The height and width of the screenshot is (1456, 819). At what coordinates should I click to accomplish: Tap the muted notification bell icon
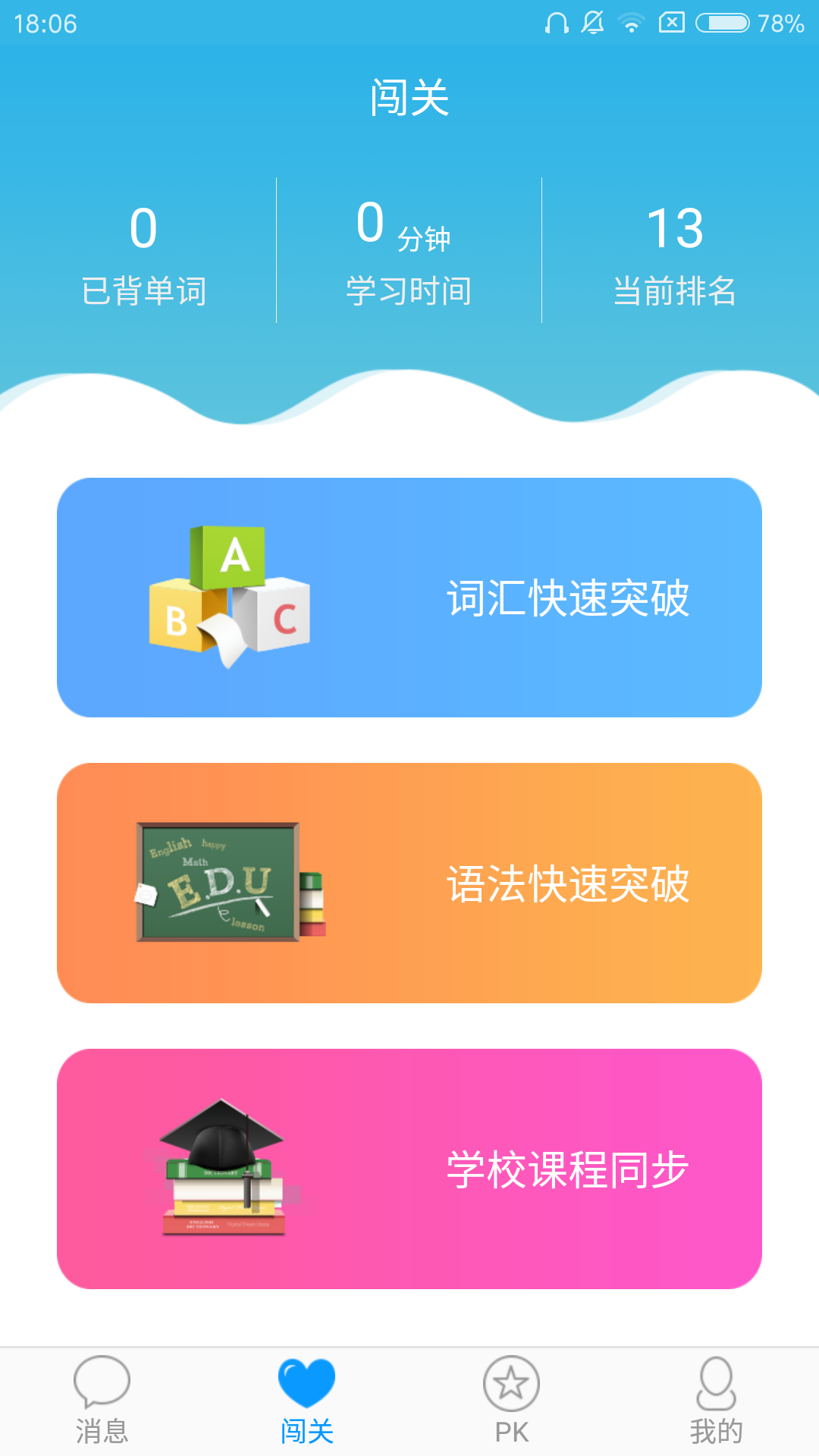click(x=591, y=23)
